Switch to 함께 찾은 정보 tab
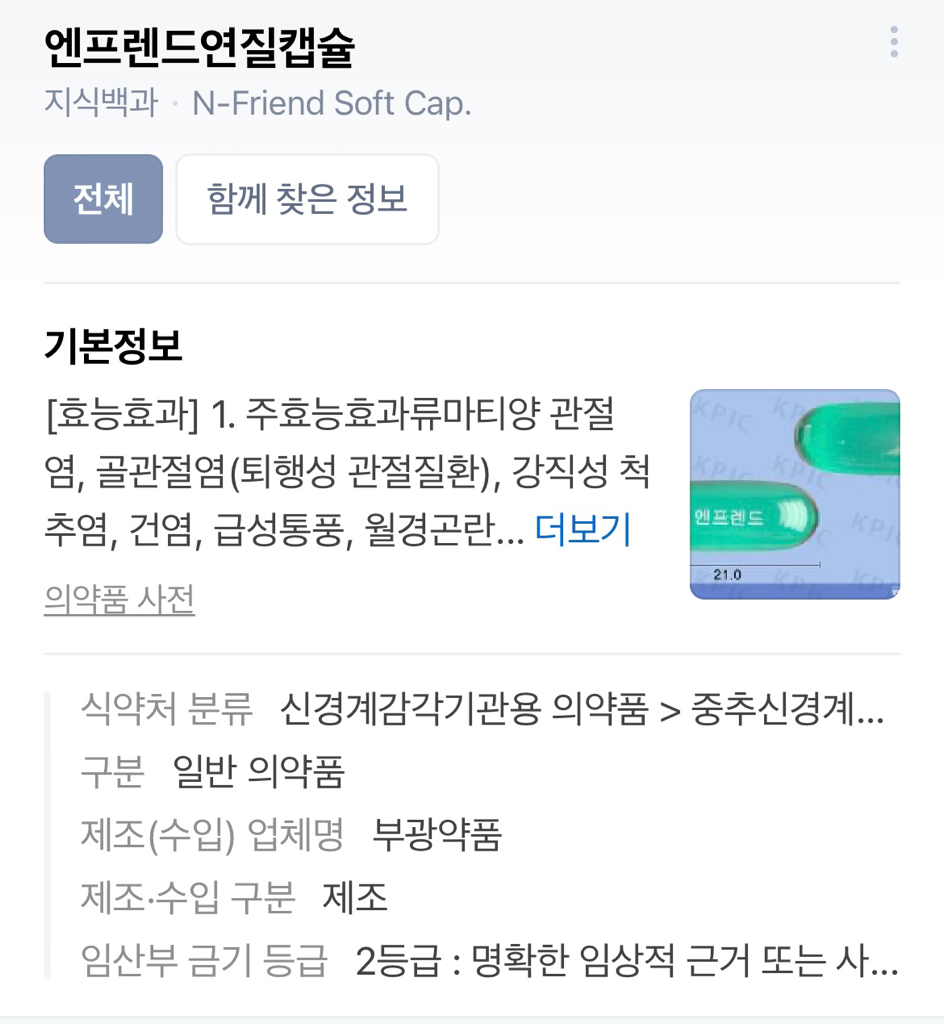 coord(307,199)
